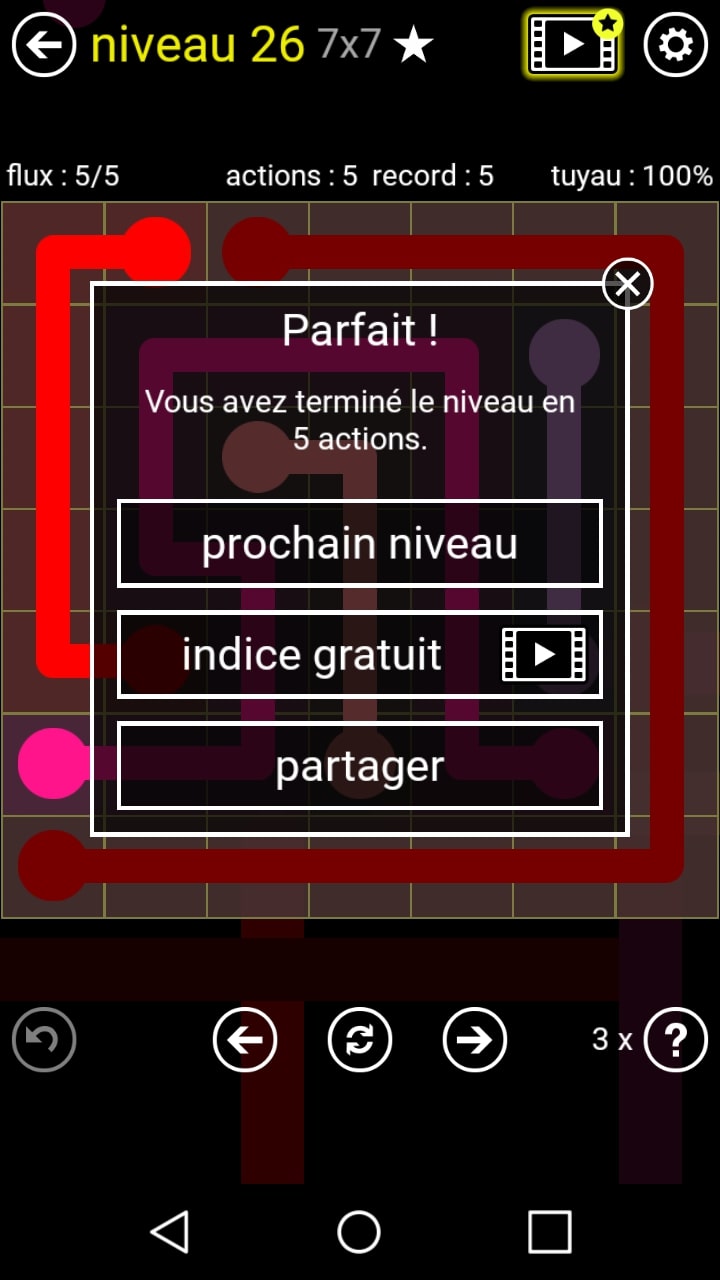This screenshot has height=1280, width=720.
Task: Open the settings gear
Action: [675, 44]
